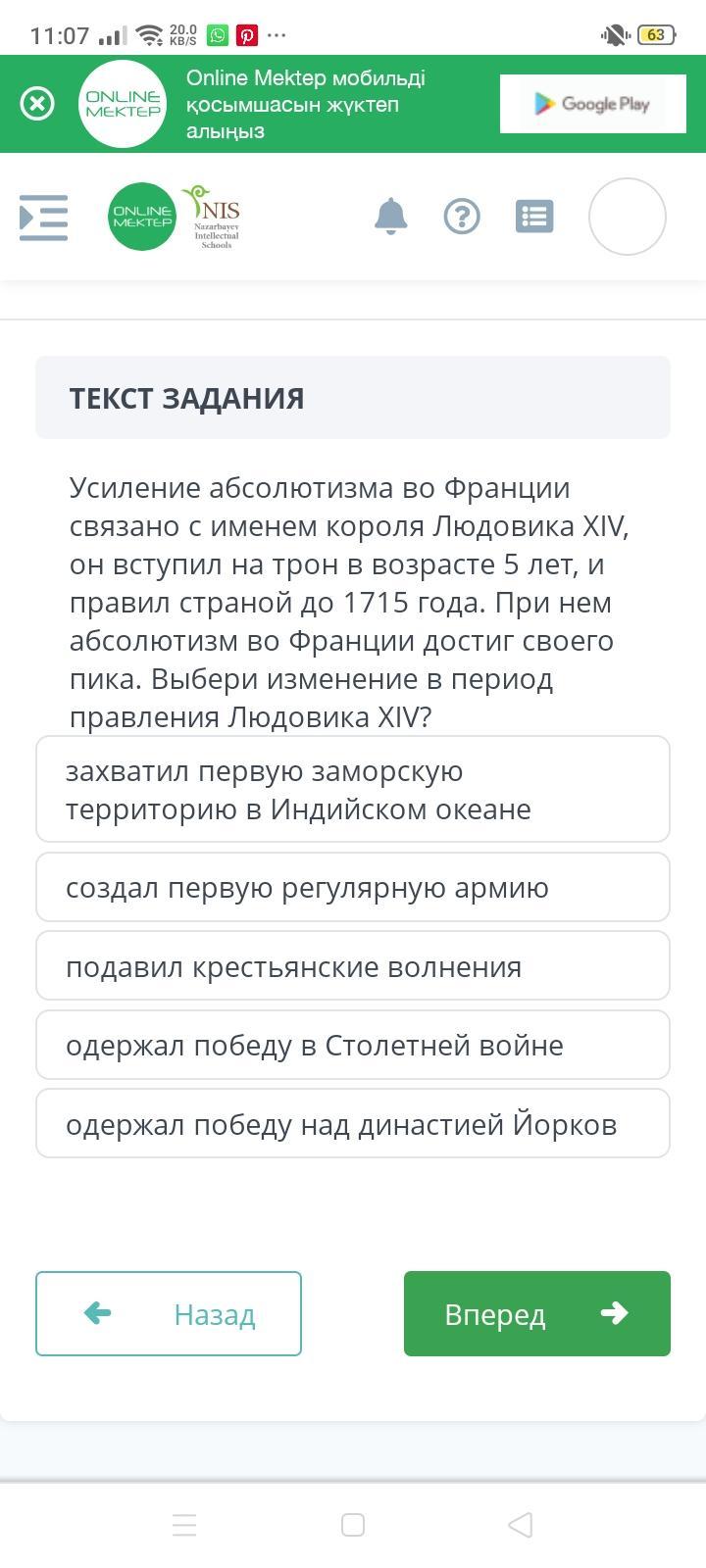The height and width of the screenshot is (1568, 706).
Task: Select answer 'создал первую регулярную армию'
Action: click(x=353, y=887)
